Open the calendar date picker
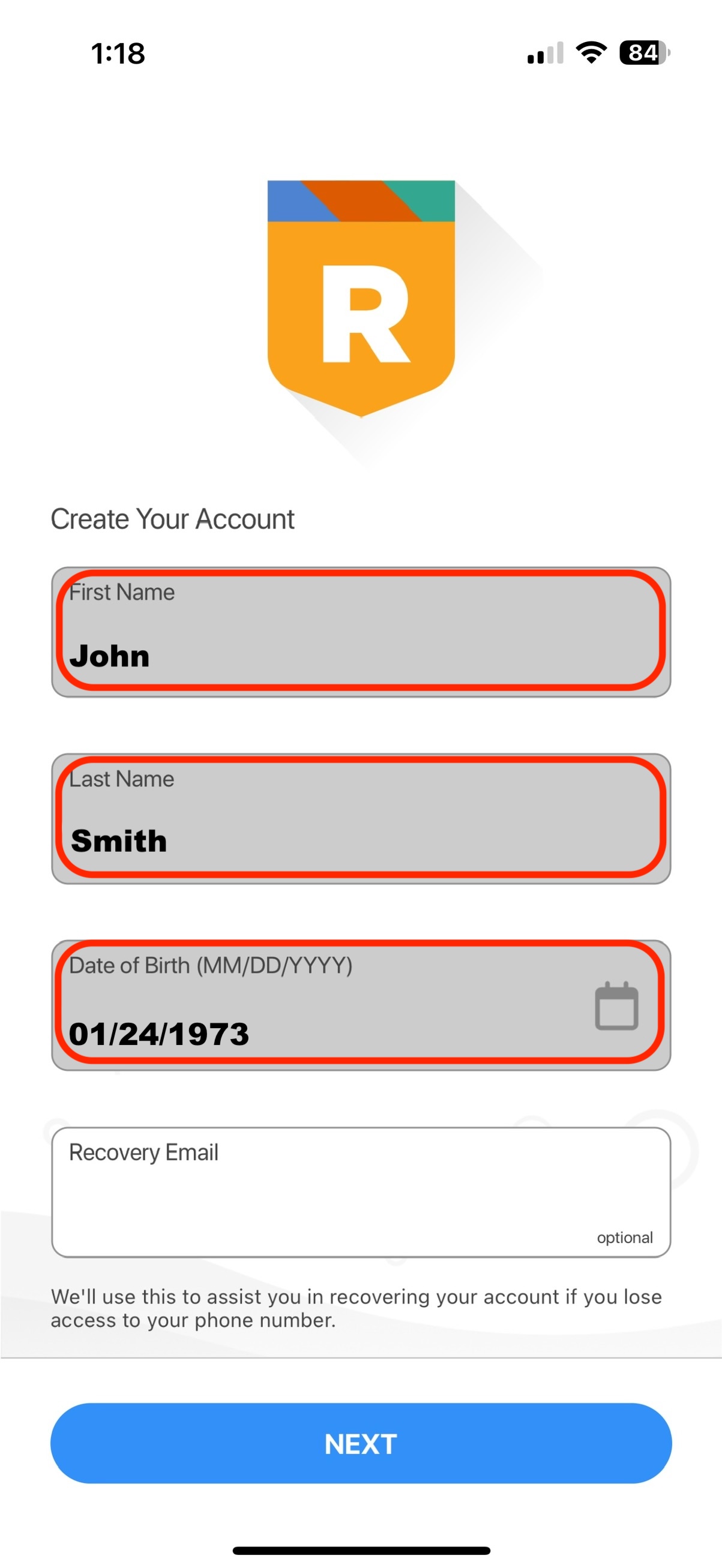 616,1006
